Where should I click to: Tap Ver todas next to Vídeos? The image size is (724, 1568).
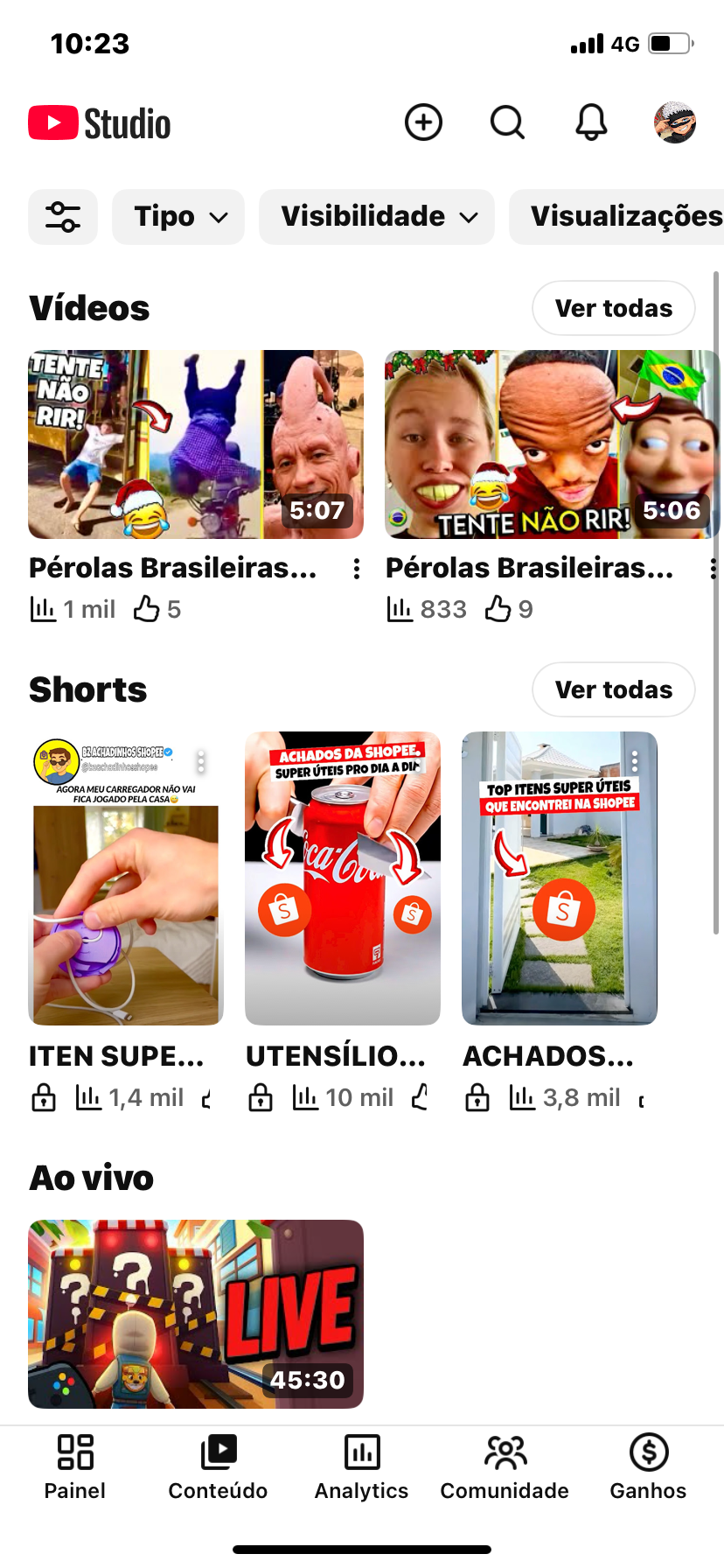click(x=613, y=308)
